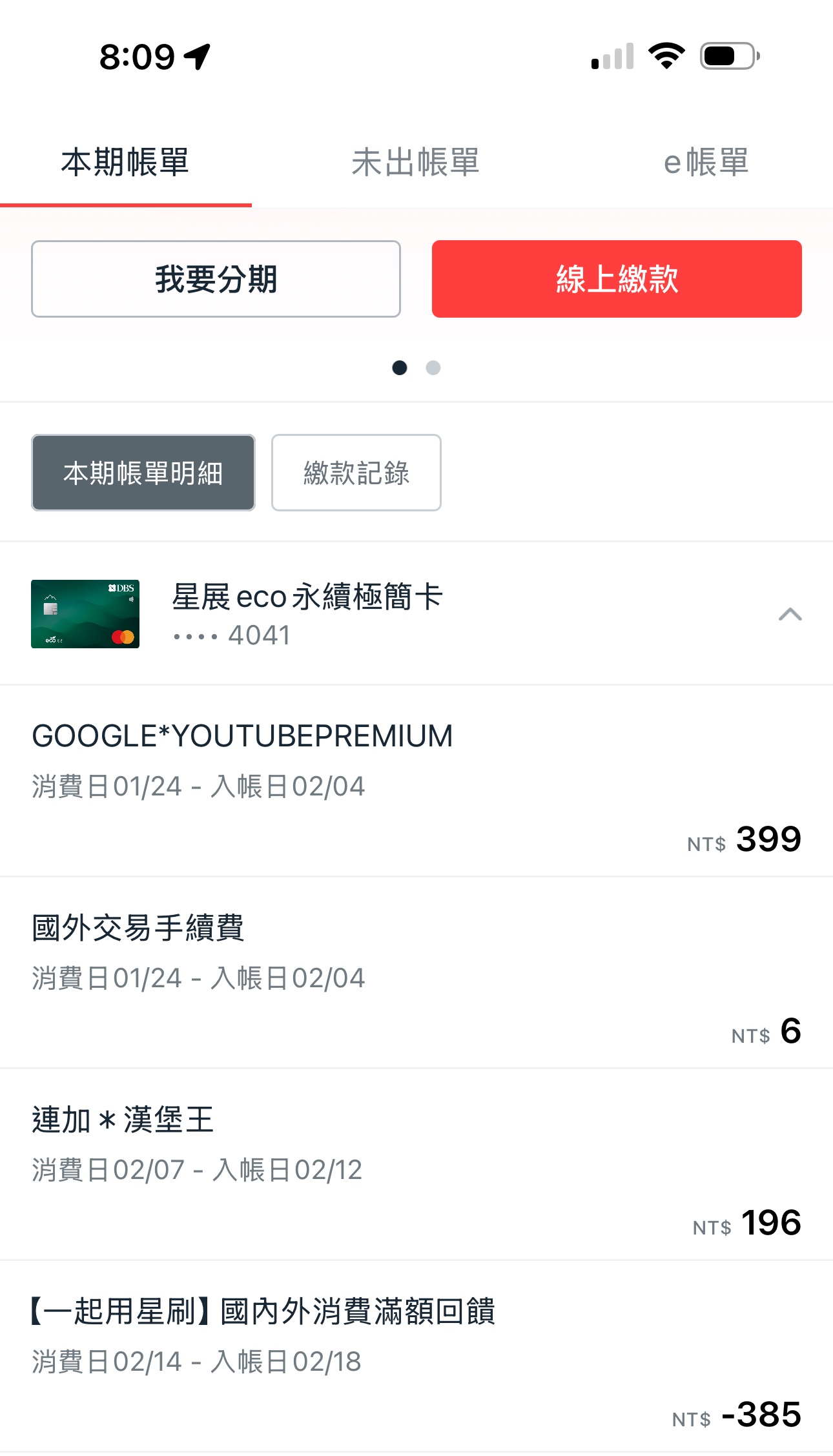View 繳款記錄 payment records

[356, 473]
